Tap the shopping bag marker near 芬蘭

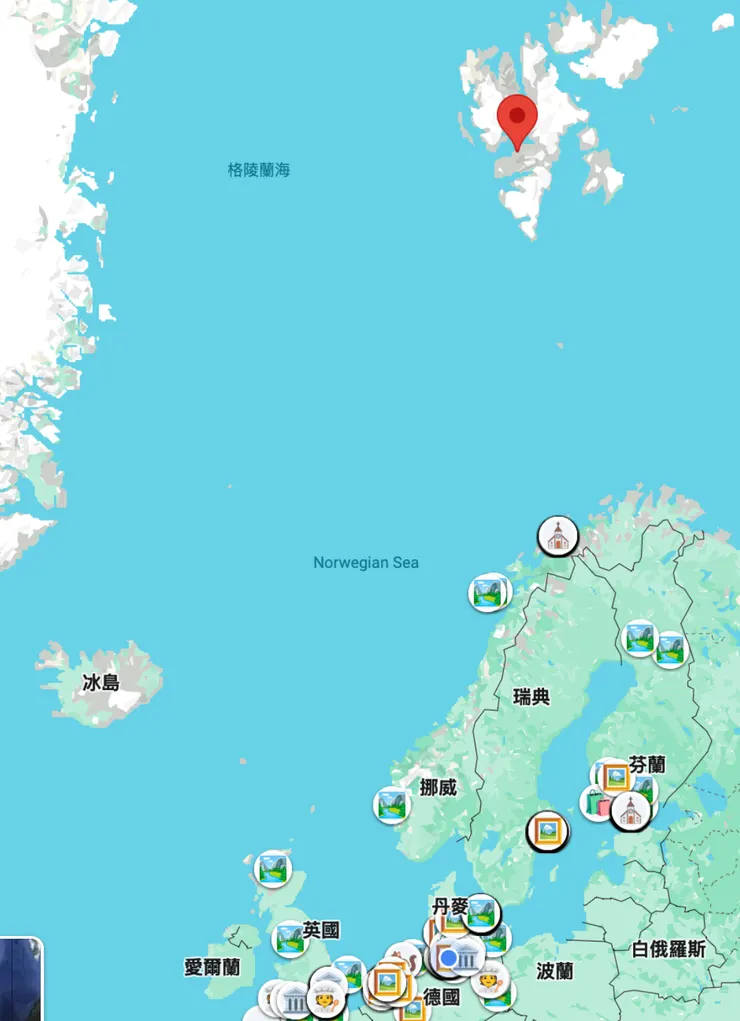(x=596, y=804)
